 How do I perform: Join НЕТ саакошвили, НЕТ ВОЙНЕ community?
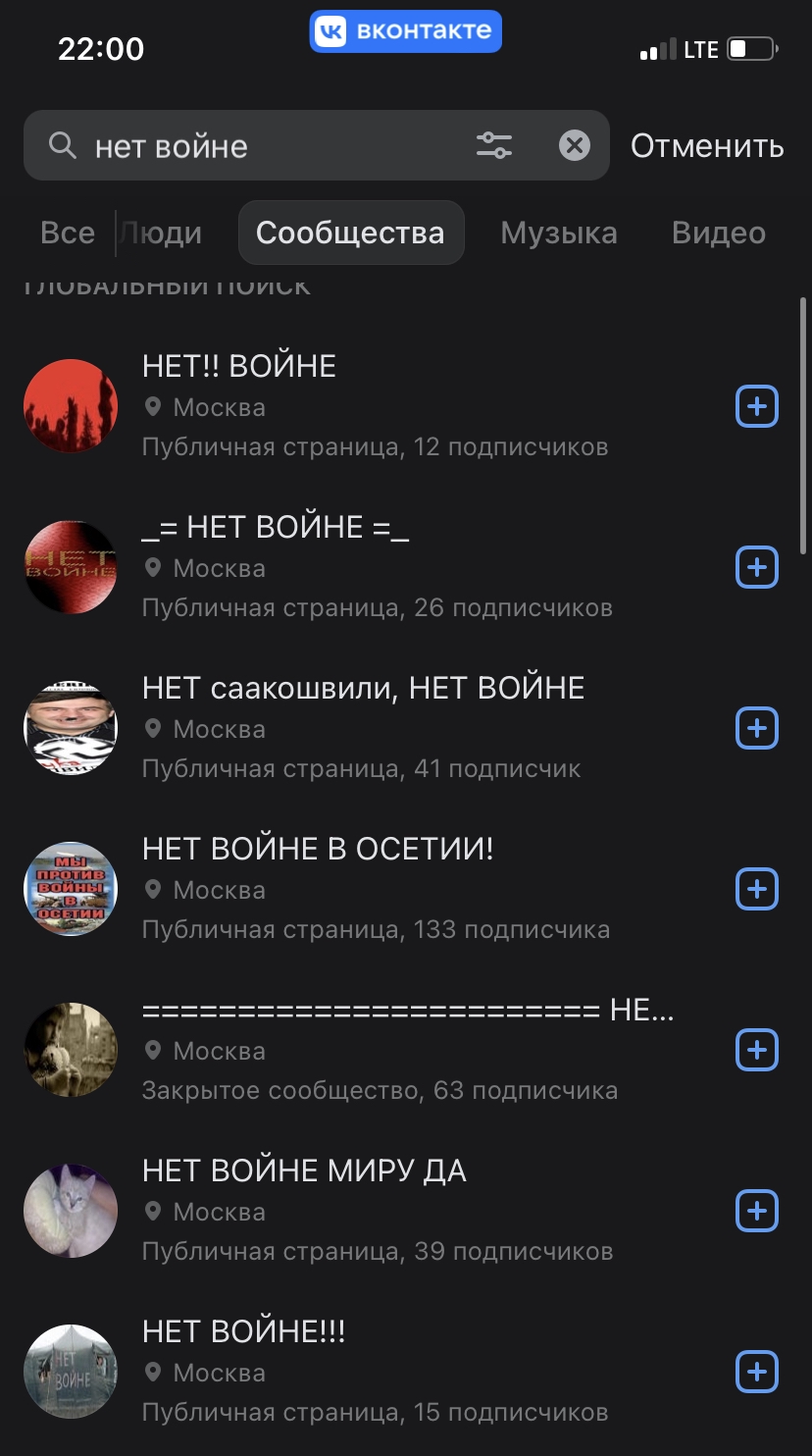coord(756,729)
